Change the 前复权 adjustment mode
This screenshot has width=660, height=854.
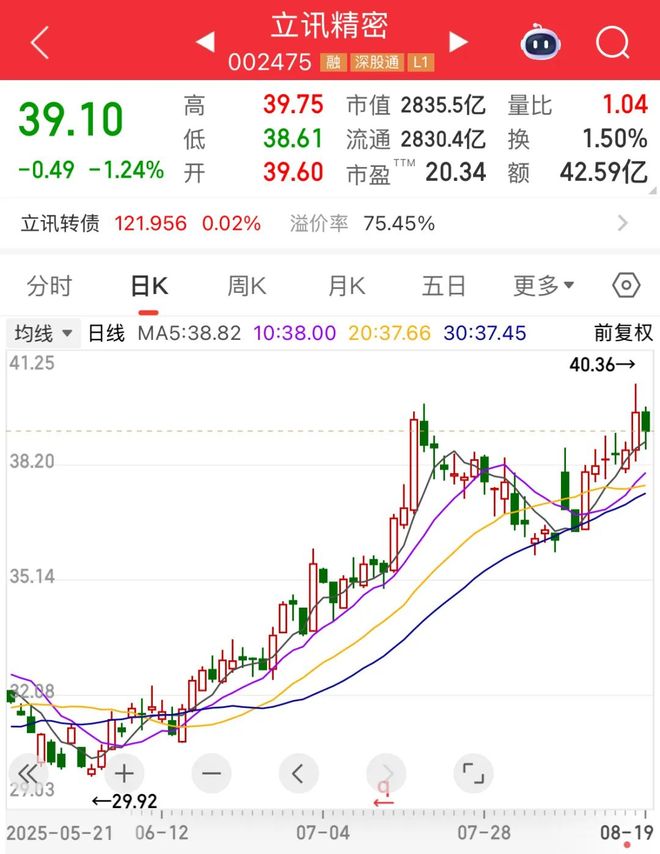tap(622, 333)
